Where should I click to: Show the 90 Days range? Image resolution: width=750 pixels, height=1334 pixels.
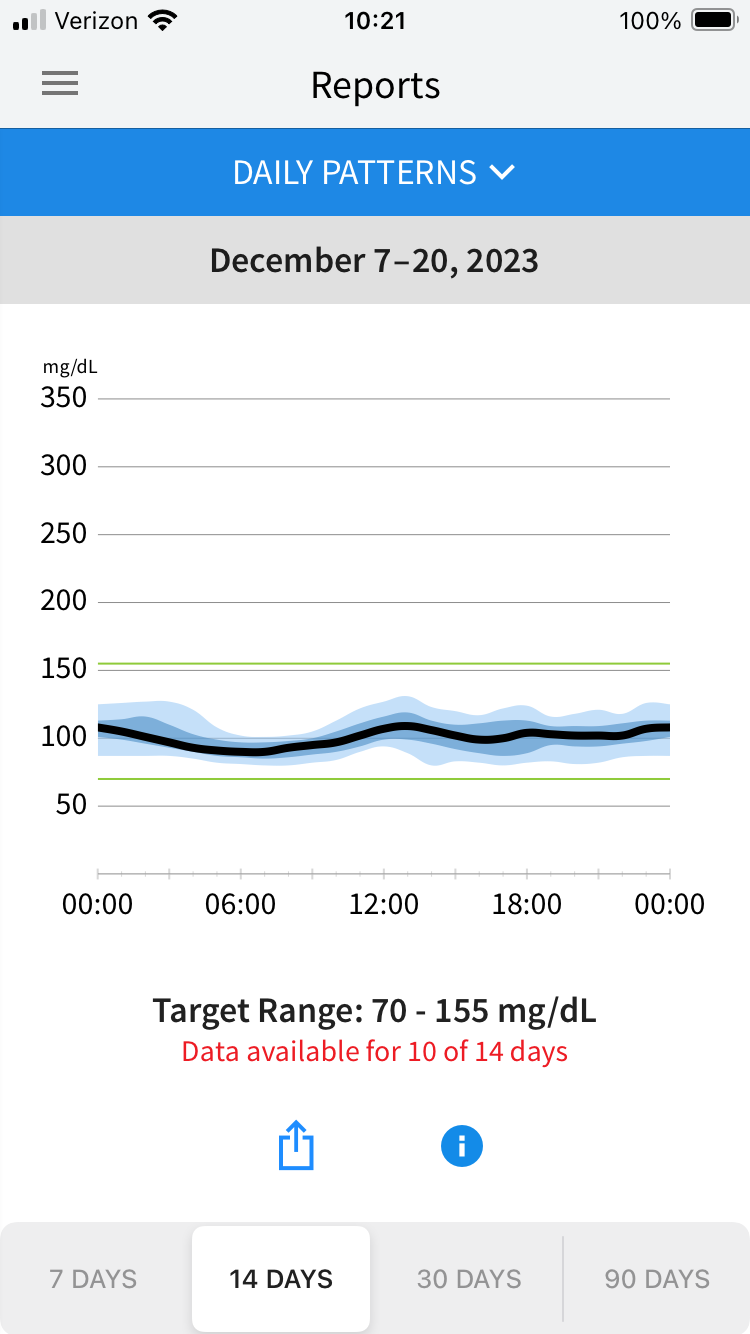pyautogui.click(x=657, y=1279)
